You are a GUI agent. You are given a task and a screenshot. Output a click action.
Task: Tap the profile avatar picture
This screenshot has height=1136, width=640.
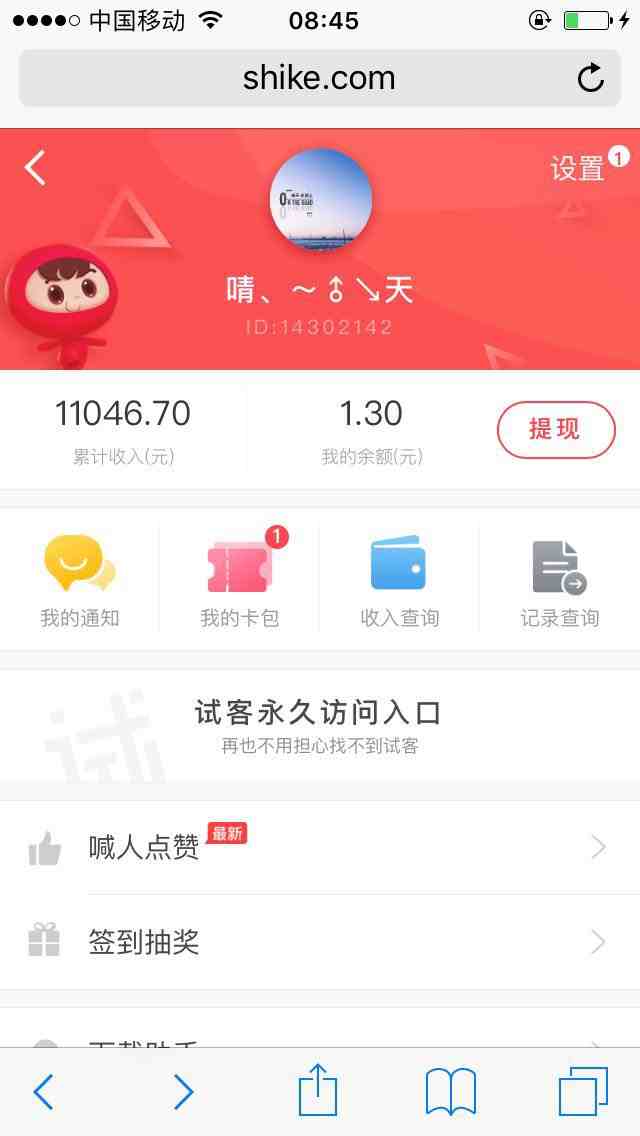(x=321, y=200)
